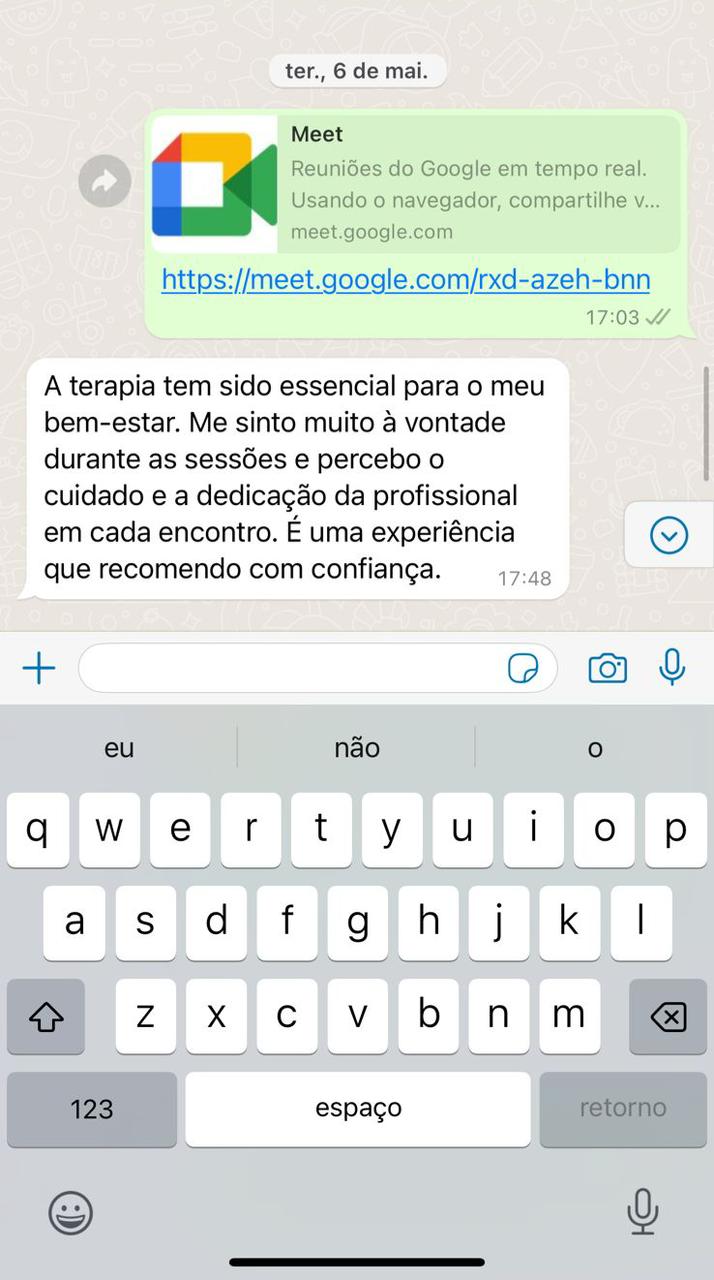Start keyboard dictation microphone
Image resolution: width=714 pixels, height=1280 pixels.
642,1211
